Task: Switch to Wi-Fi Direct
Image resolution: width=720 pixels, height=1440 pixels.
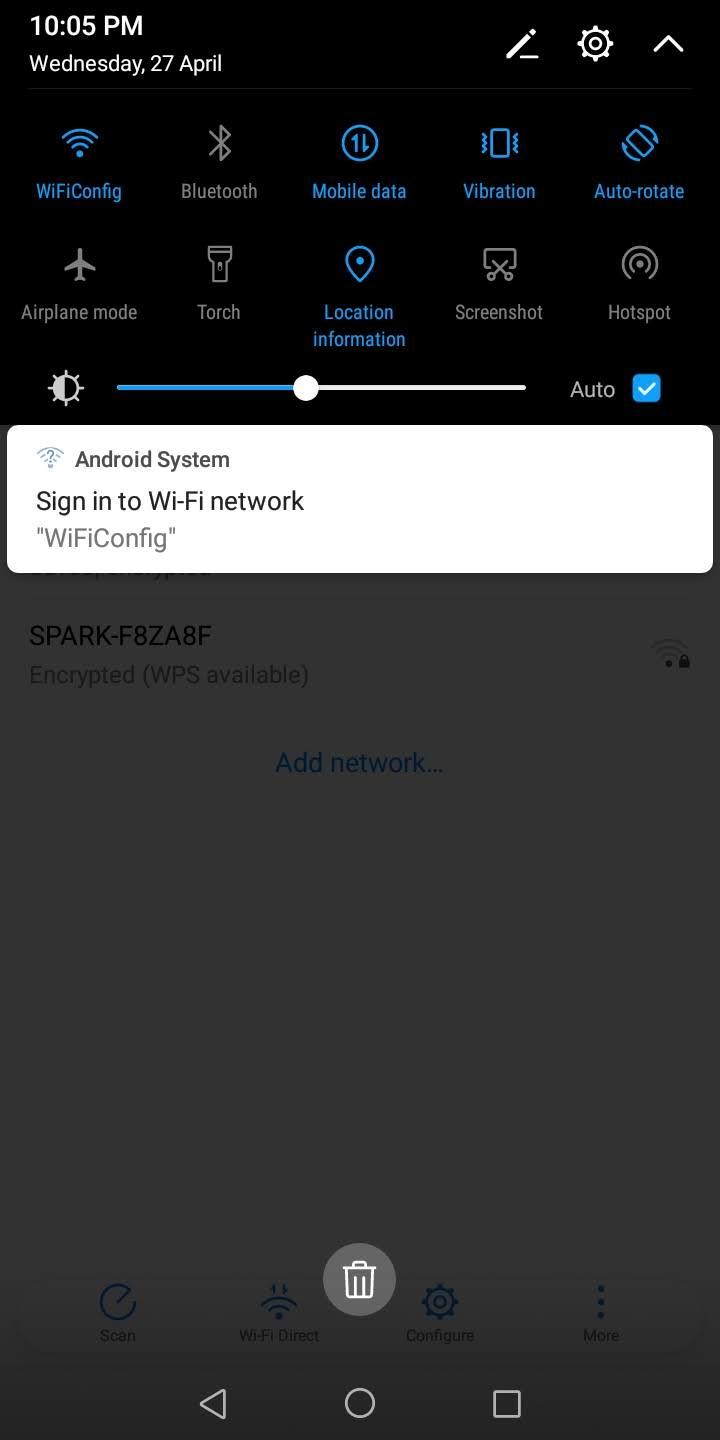Action: click(278, 1310)
